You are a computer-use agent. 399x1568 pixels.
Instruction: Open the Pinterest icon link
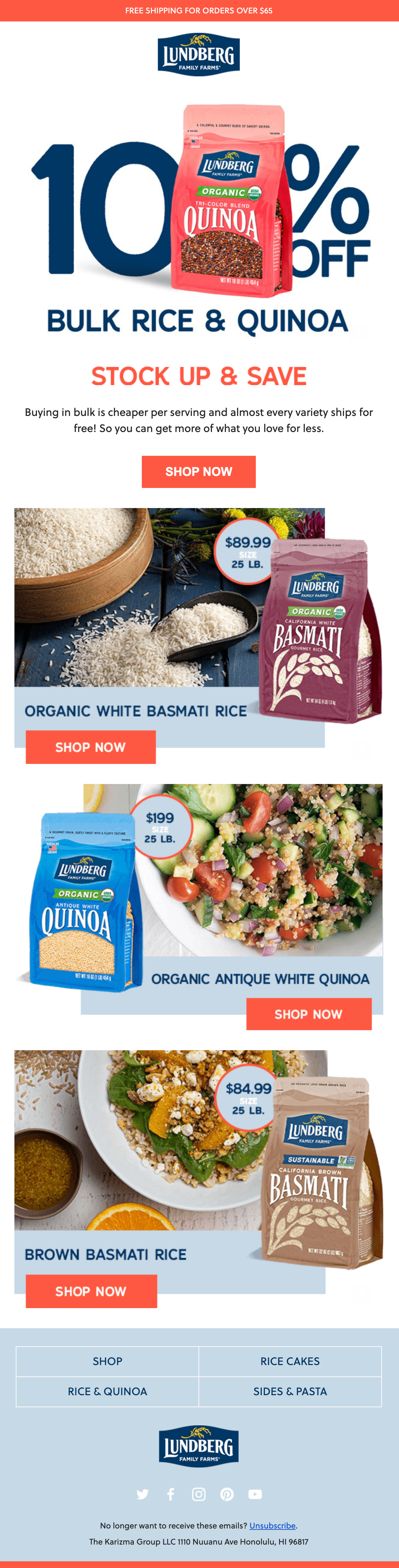(227, 1494)
